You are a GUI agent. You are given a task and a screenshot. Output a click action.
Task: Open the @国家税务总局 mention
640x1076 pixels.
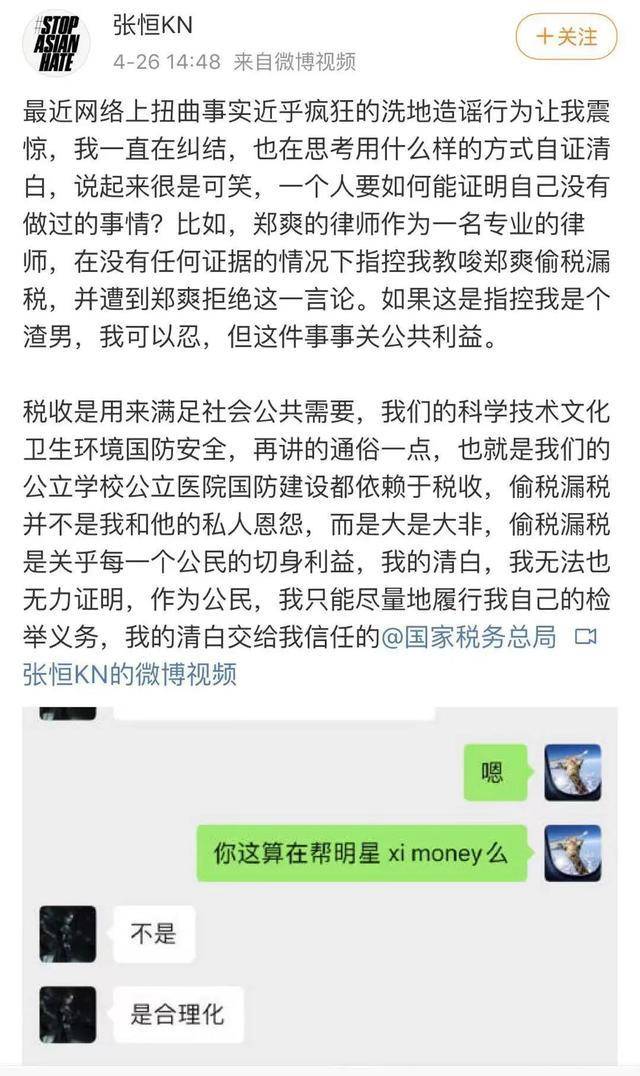(469, 637)
